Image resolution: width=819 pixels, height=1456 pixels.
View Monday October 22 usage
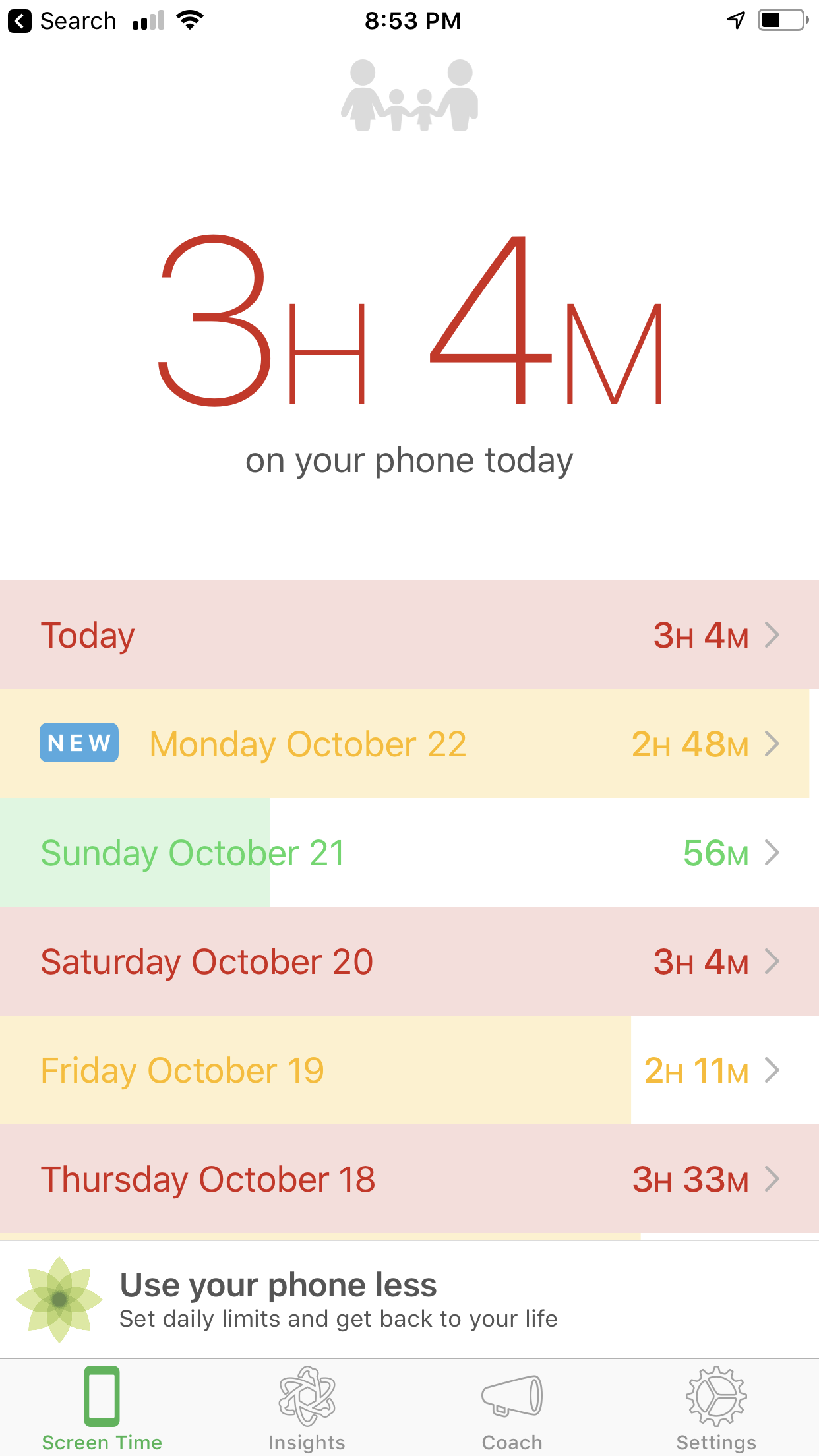click(x=409, y=744)
